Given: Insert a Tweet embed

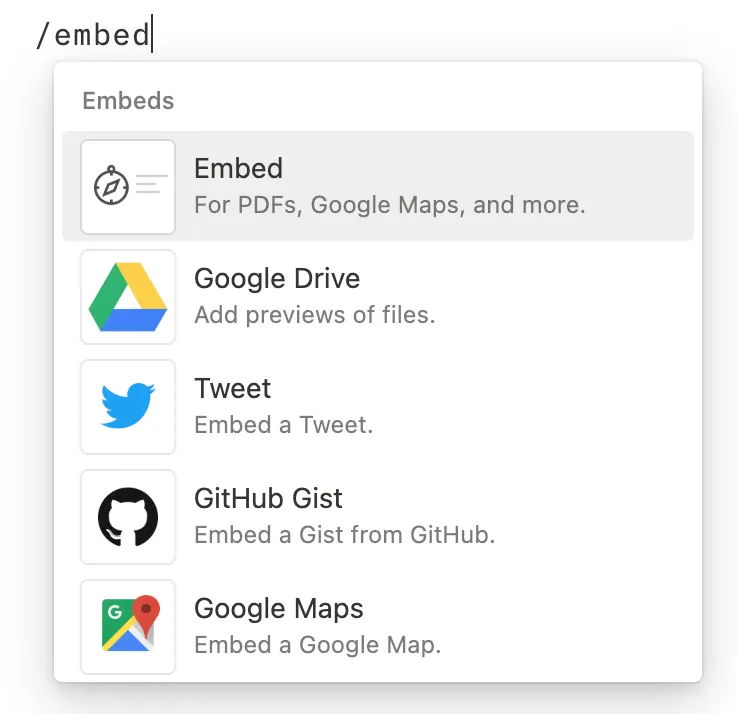Looking at the screenshot, I should (378, 406).
